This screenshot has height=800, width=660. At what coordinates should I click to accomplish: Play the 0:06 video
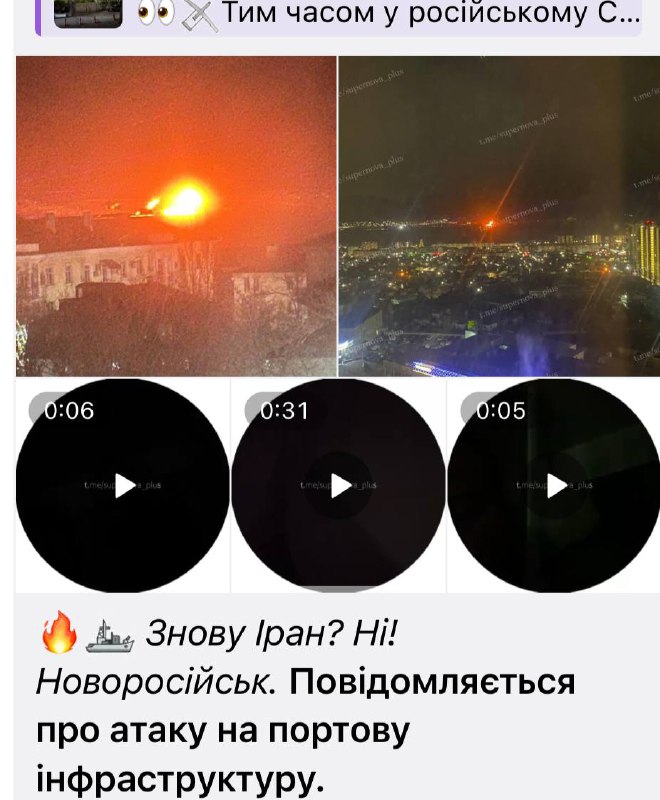click(123, 486)
